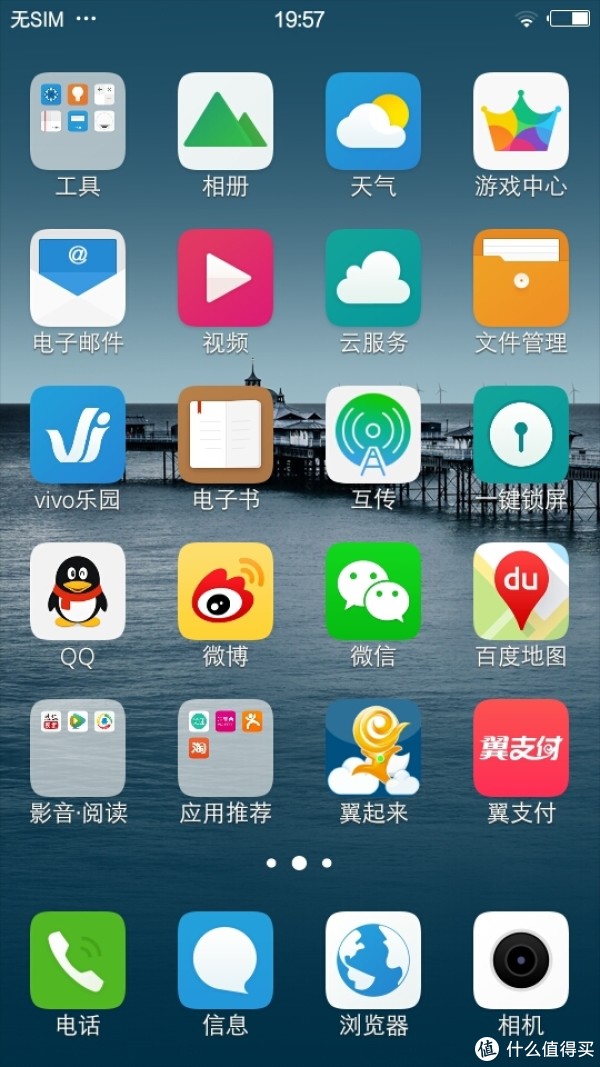Tap 一键锁屏 to lock the screen
Image resolution: width=600 pixels, height=1067 pixels.
click(520, 435)
